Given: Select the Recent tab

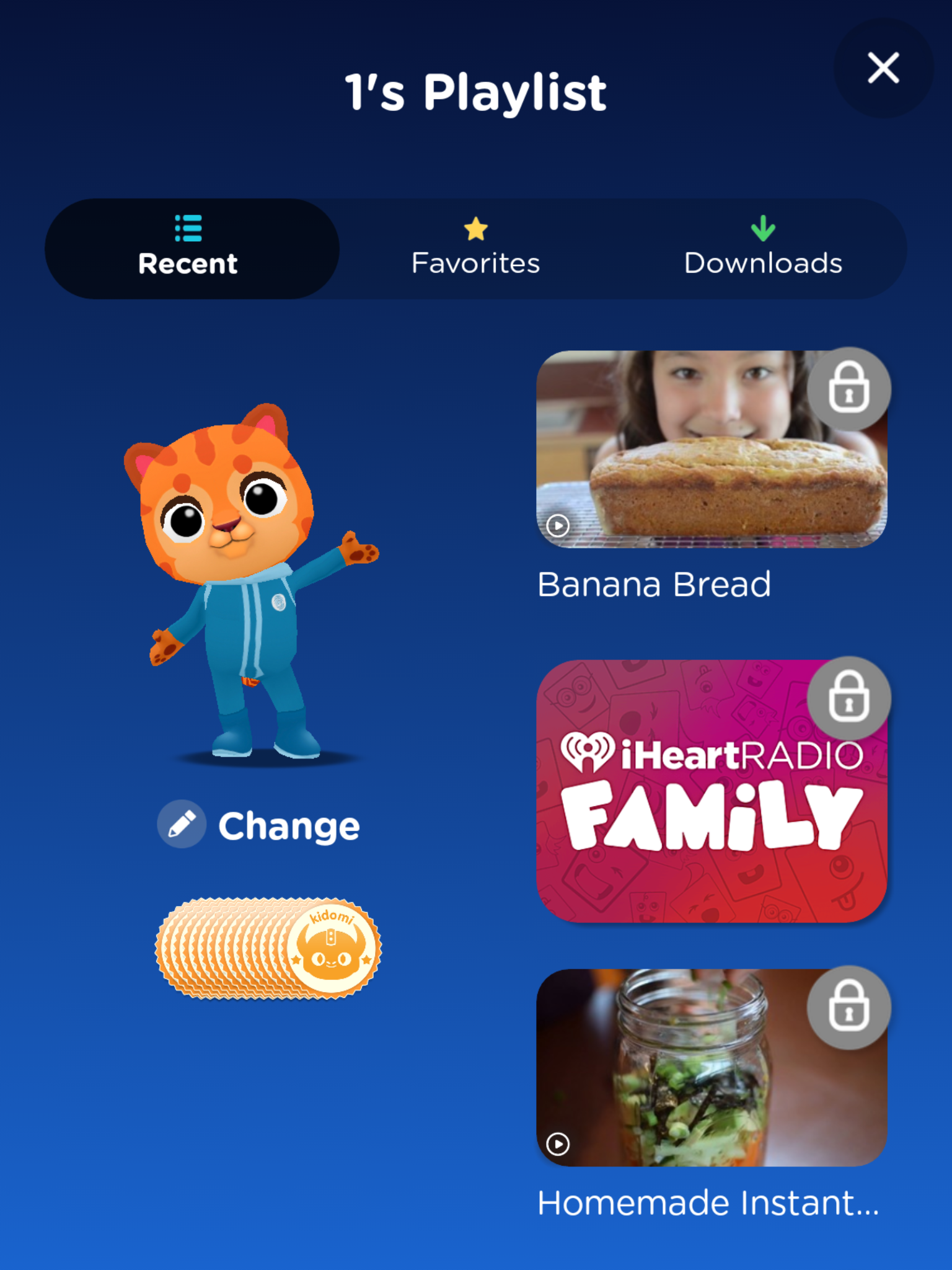Looking at the screenshot, I should click(188, 249).
